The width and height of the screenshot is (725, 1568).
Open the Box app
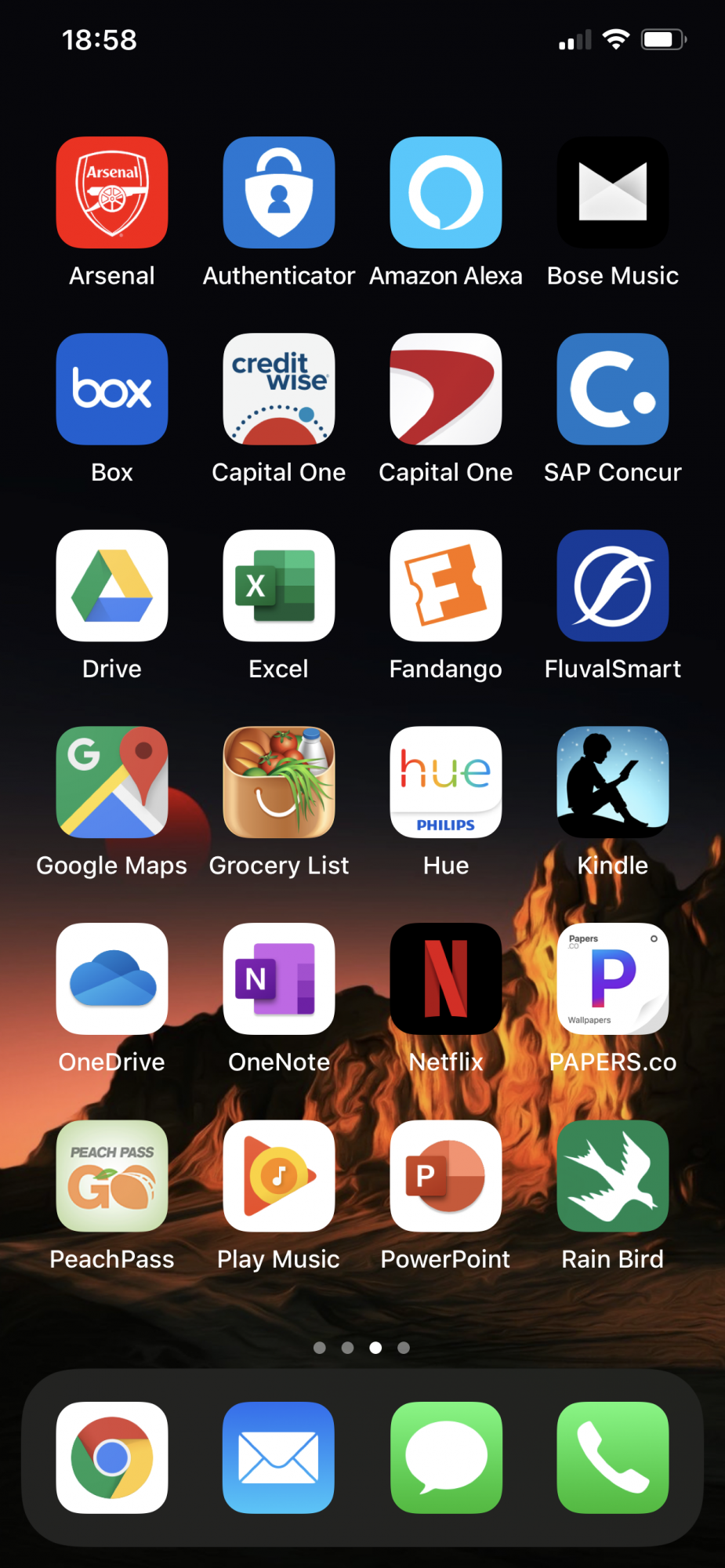(x=112, y=390)
